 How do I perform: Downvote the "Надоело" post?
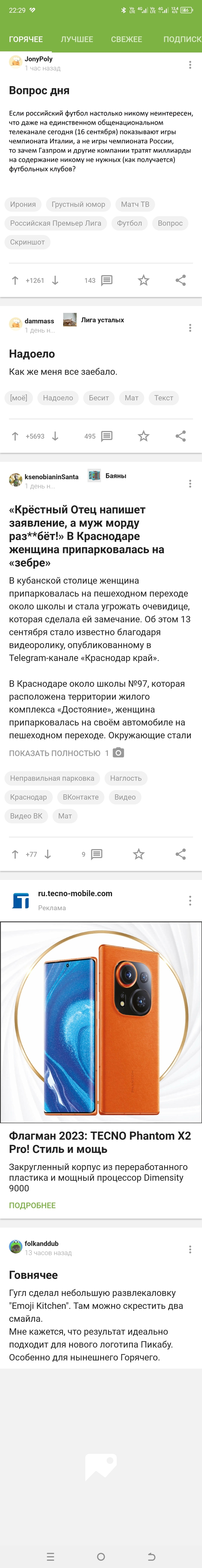click(55, 436)
